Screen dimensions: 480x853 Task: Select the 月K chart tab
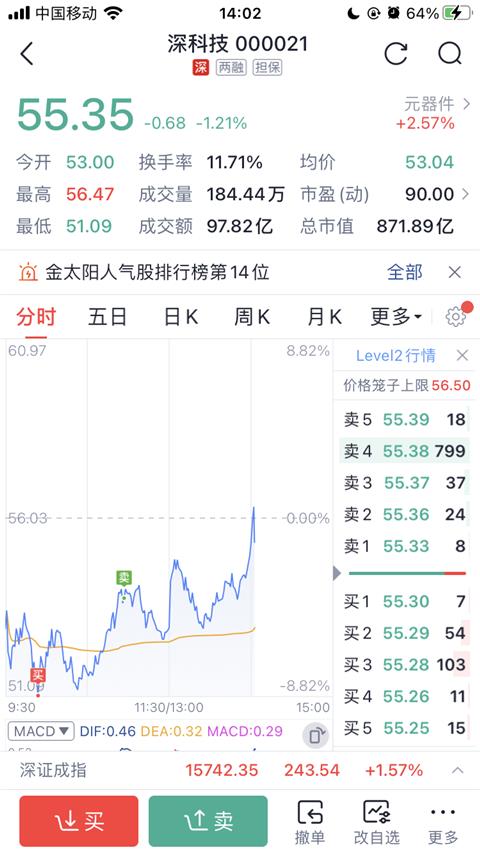[324, 316]
